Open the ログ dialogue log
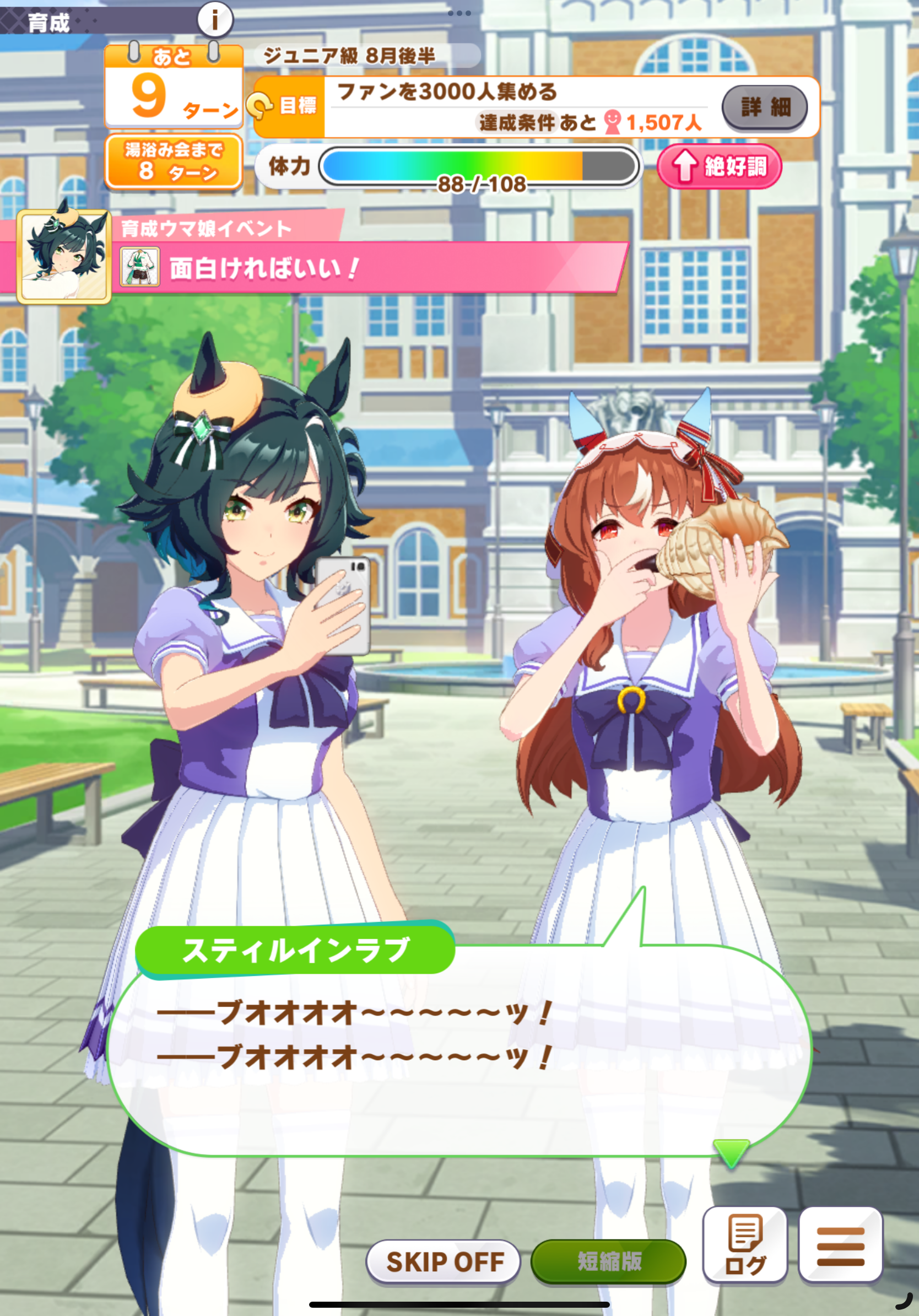Screen dimensions: 919x1316 744,1244
